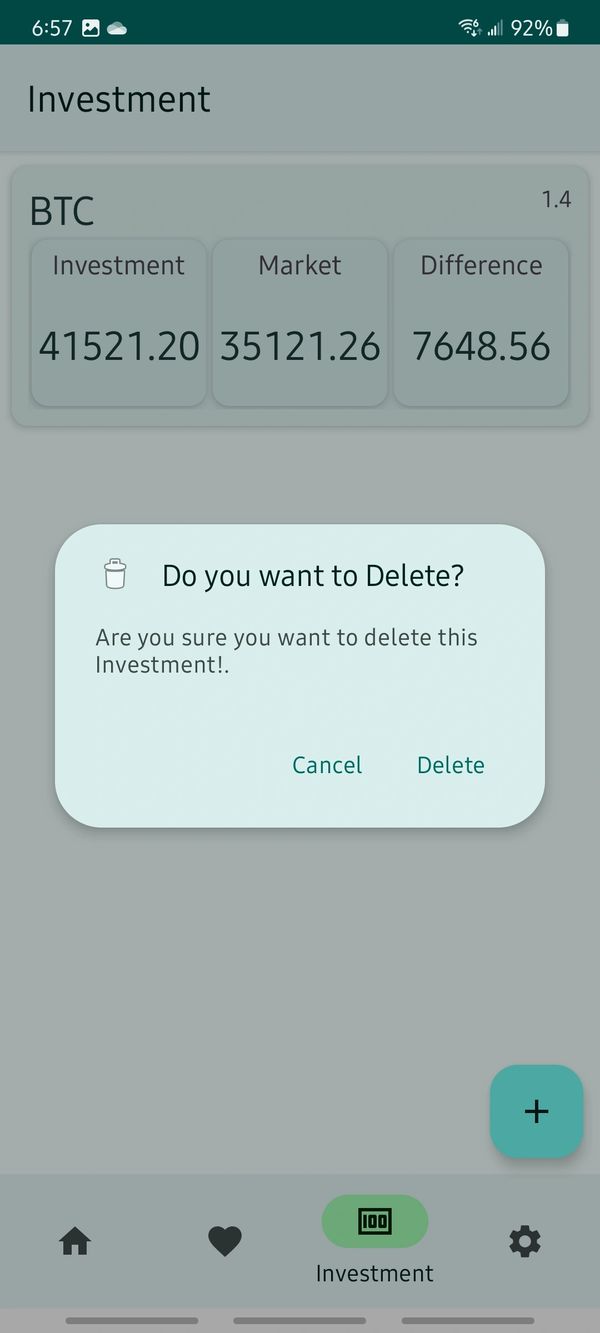Go to the Home tab
600x1333 pixels.
click(x=75, y=1241)
